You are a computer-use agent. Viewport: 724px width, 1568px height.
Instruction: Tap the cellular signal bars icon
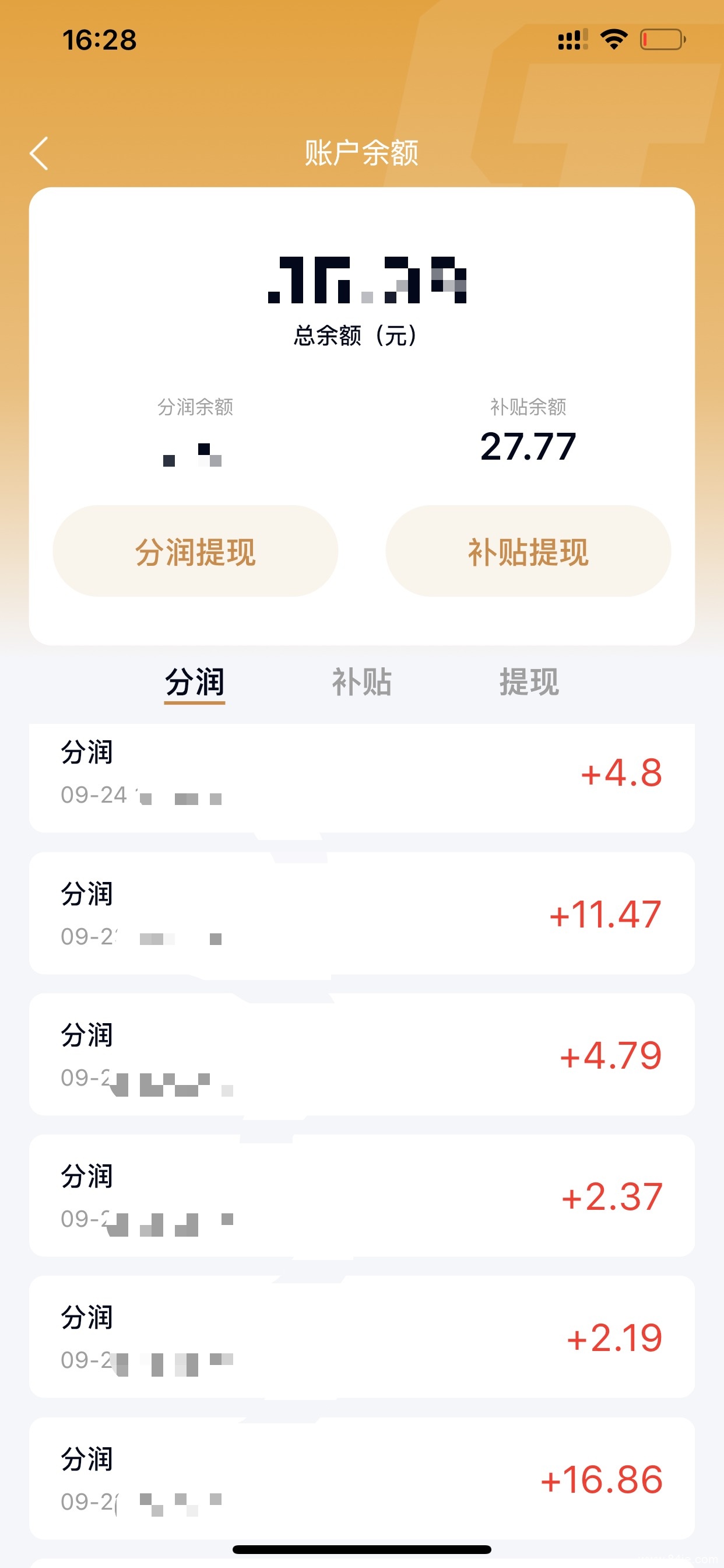tap(570, 38)
